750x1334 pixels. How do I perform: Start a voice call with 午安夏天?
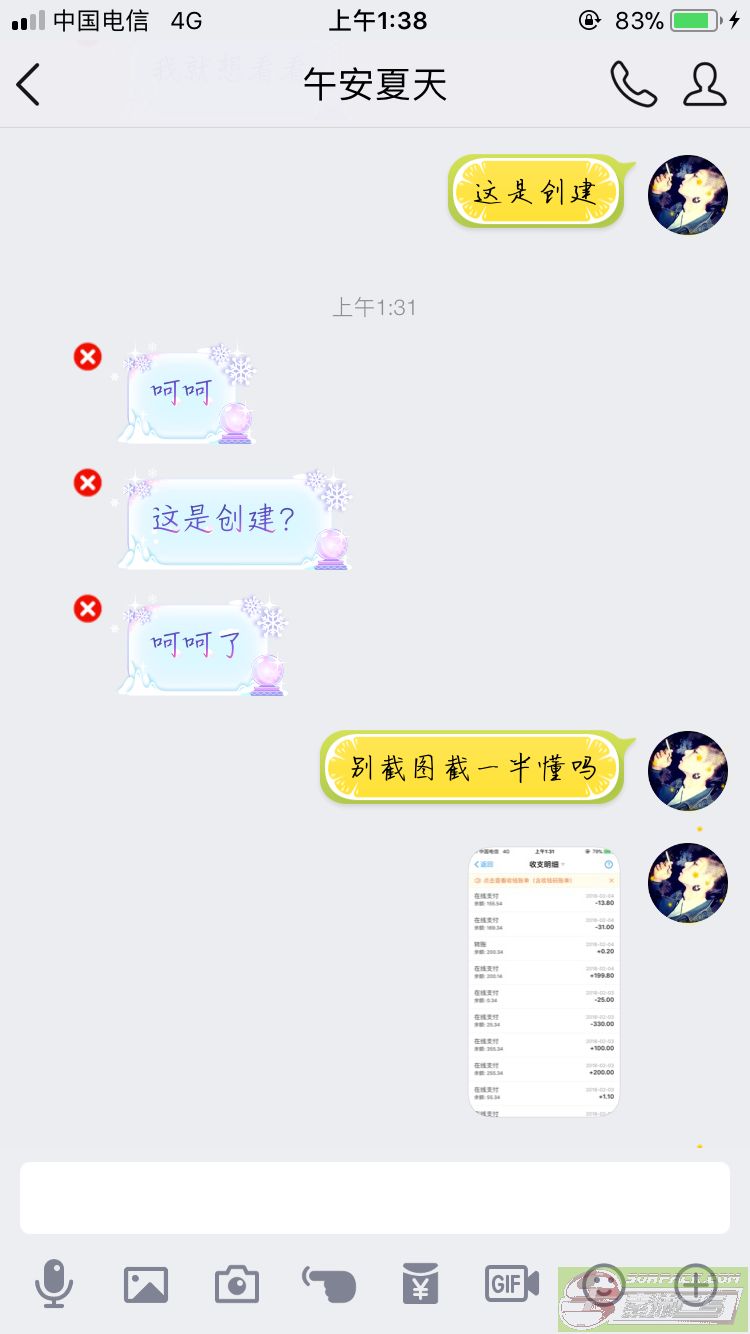(x=633, y=85)
